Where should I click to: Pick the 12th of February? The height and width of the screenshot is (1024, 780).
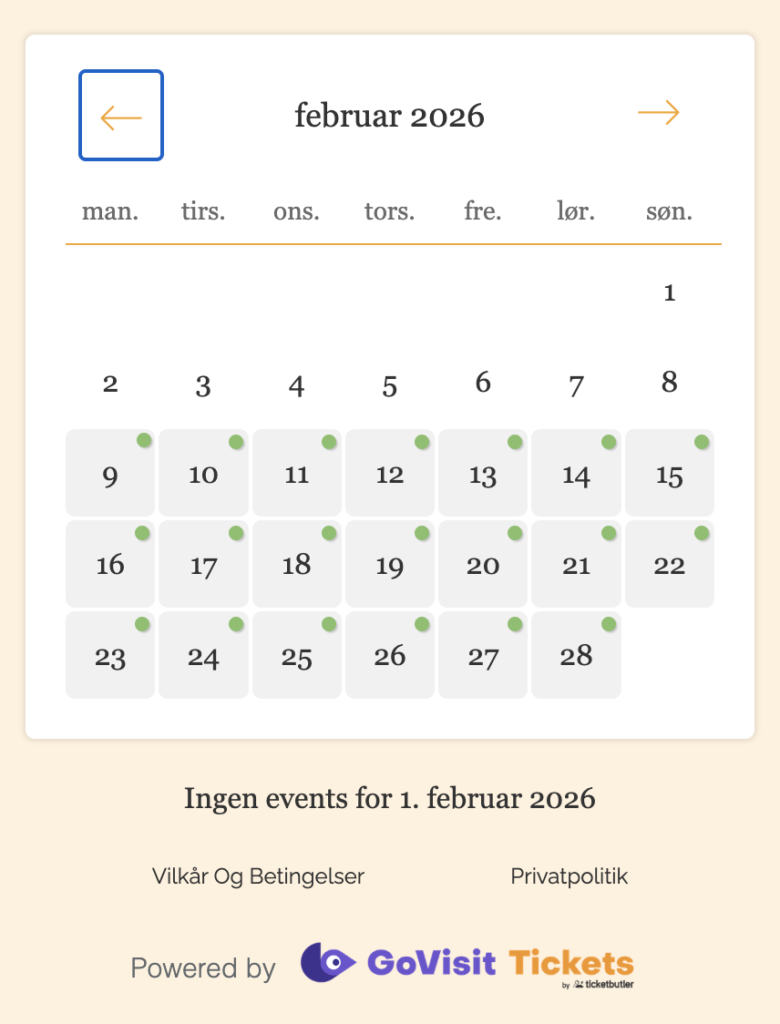point(390,473)
